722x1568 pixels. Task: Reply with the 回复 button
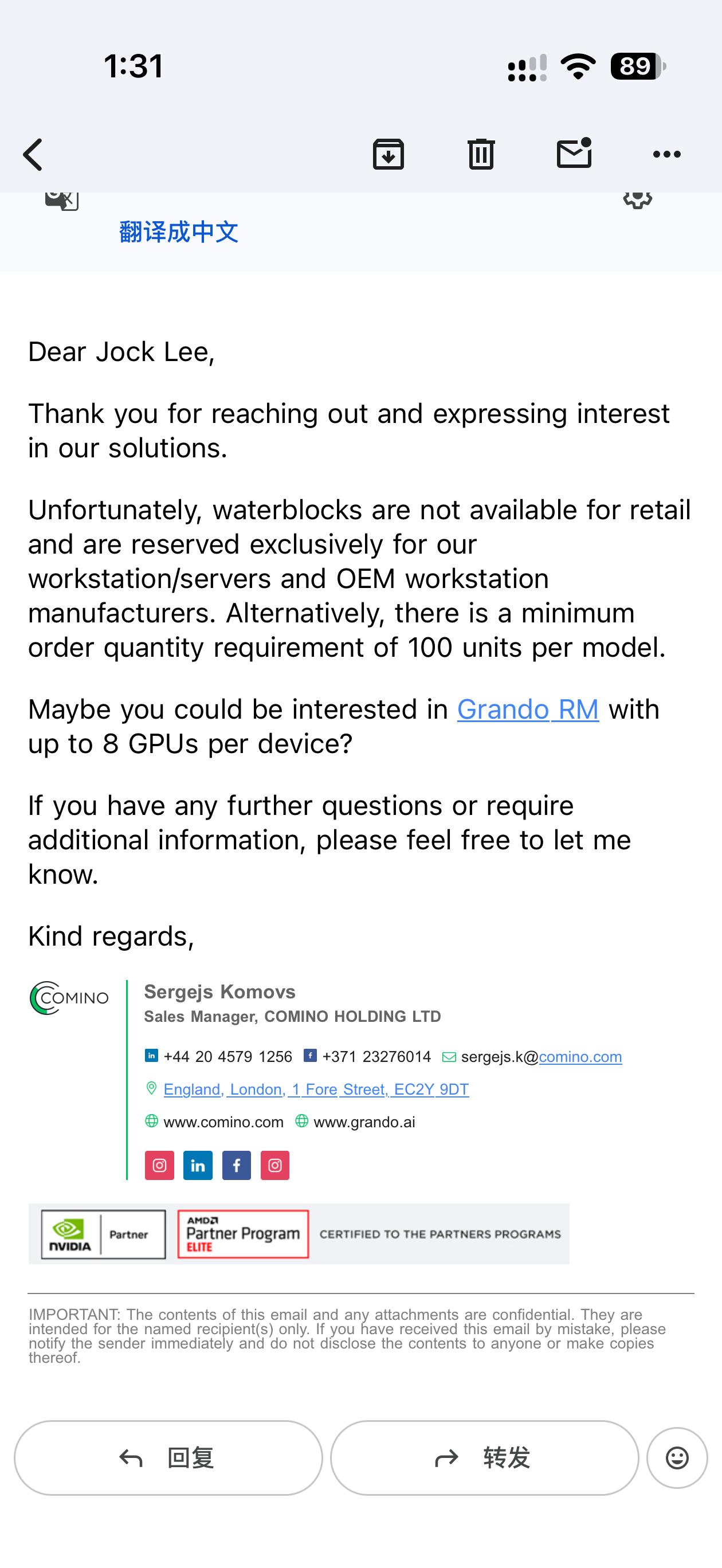pyautogui.click(x=168, y=1458)
